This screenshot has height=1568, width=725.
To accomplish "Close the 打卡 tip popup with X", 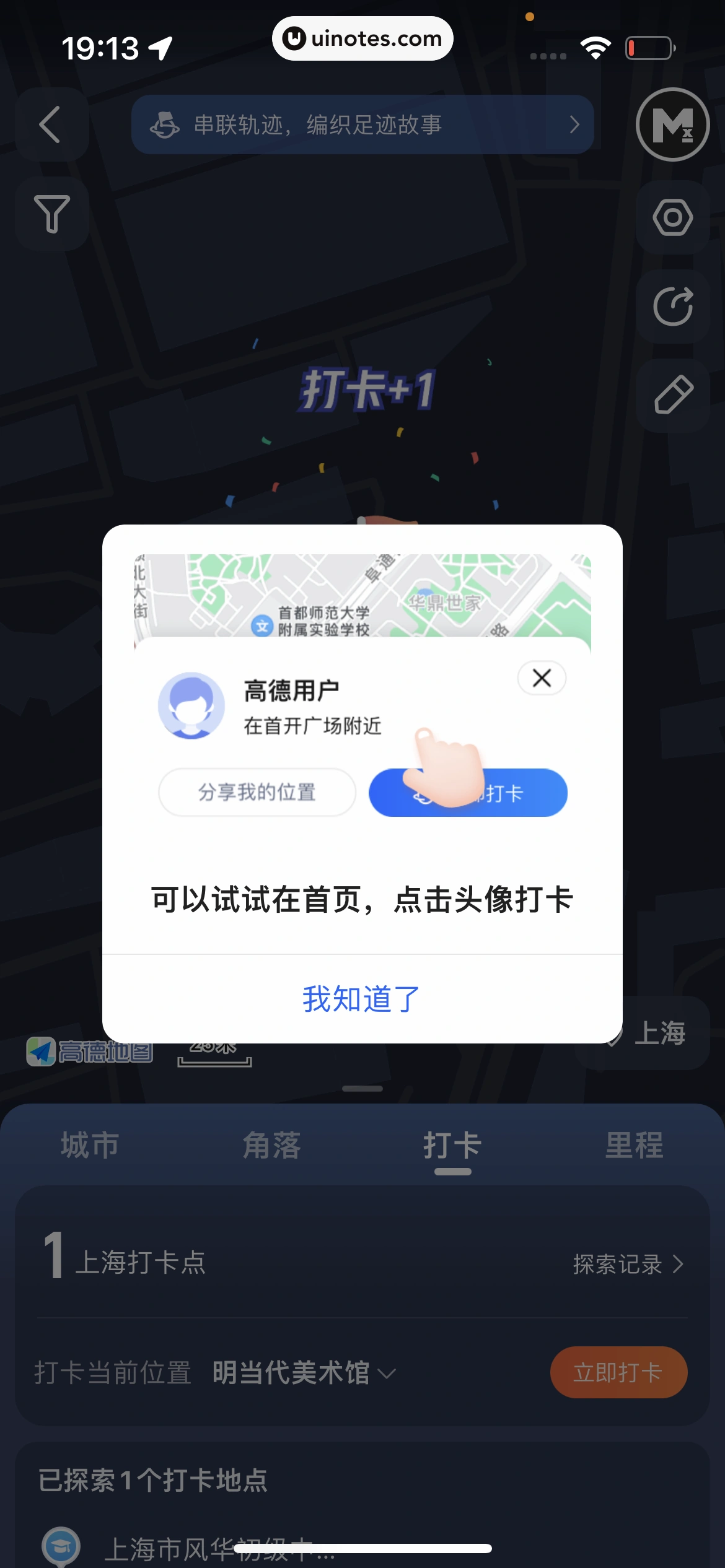I will (x=540, y=678).
